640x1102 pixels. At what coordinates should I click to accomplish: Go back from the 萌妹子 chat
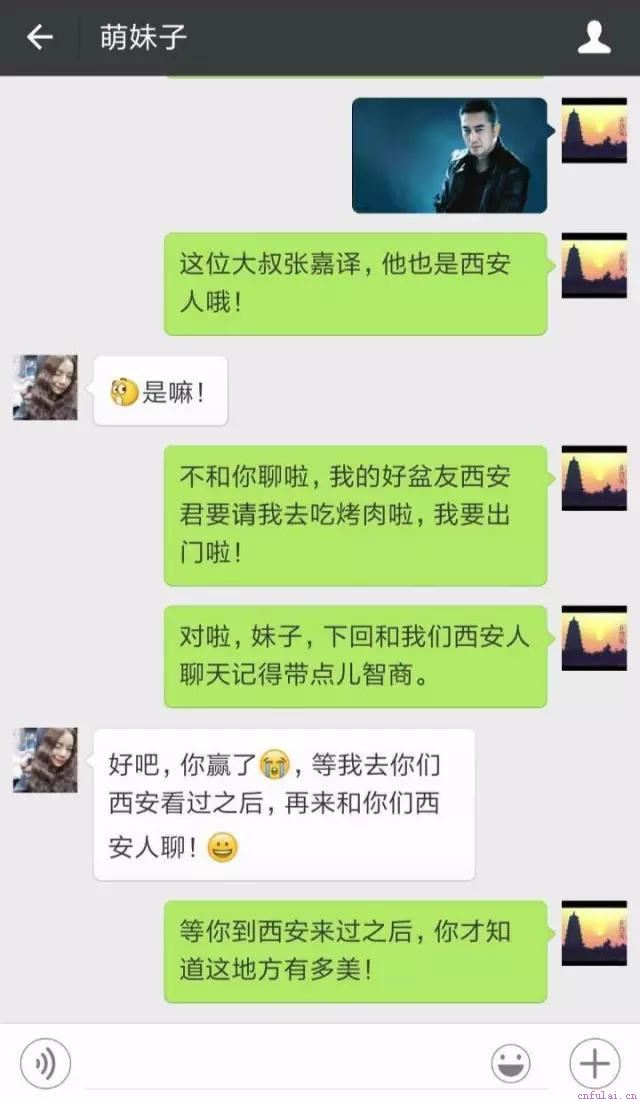39,38
